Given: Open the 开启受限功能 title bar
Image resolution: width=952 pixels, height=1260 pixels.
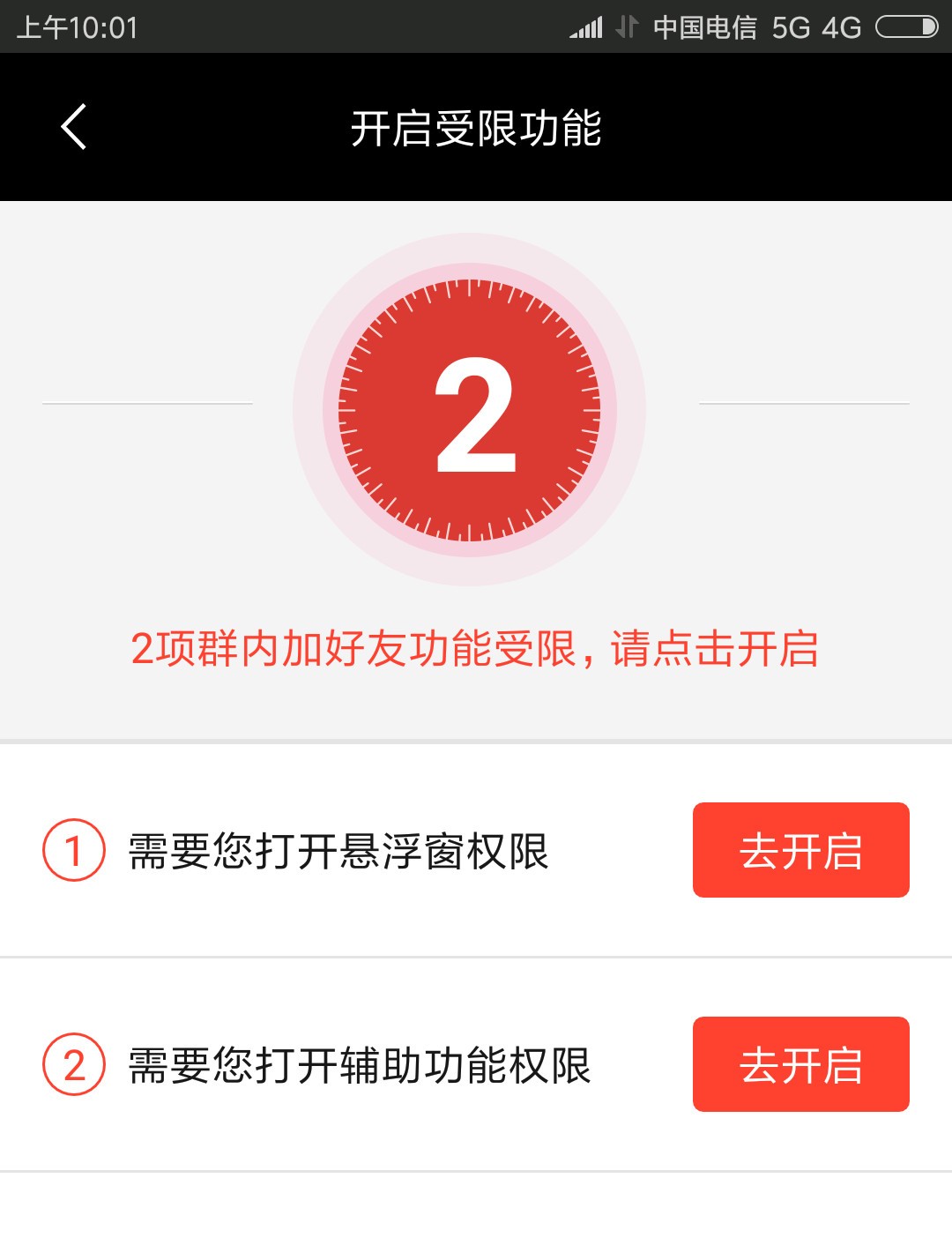Looking at the screenshot, I should click(476, 126).
